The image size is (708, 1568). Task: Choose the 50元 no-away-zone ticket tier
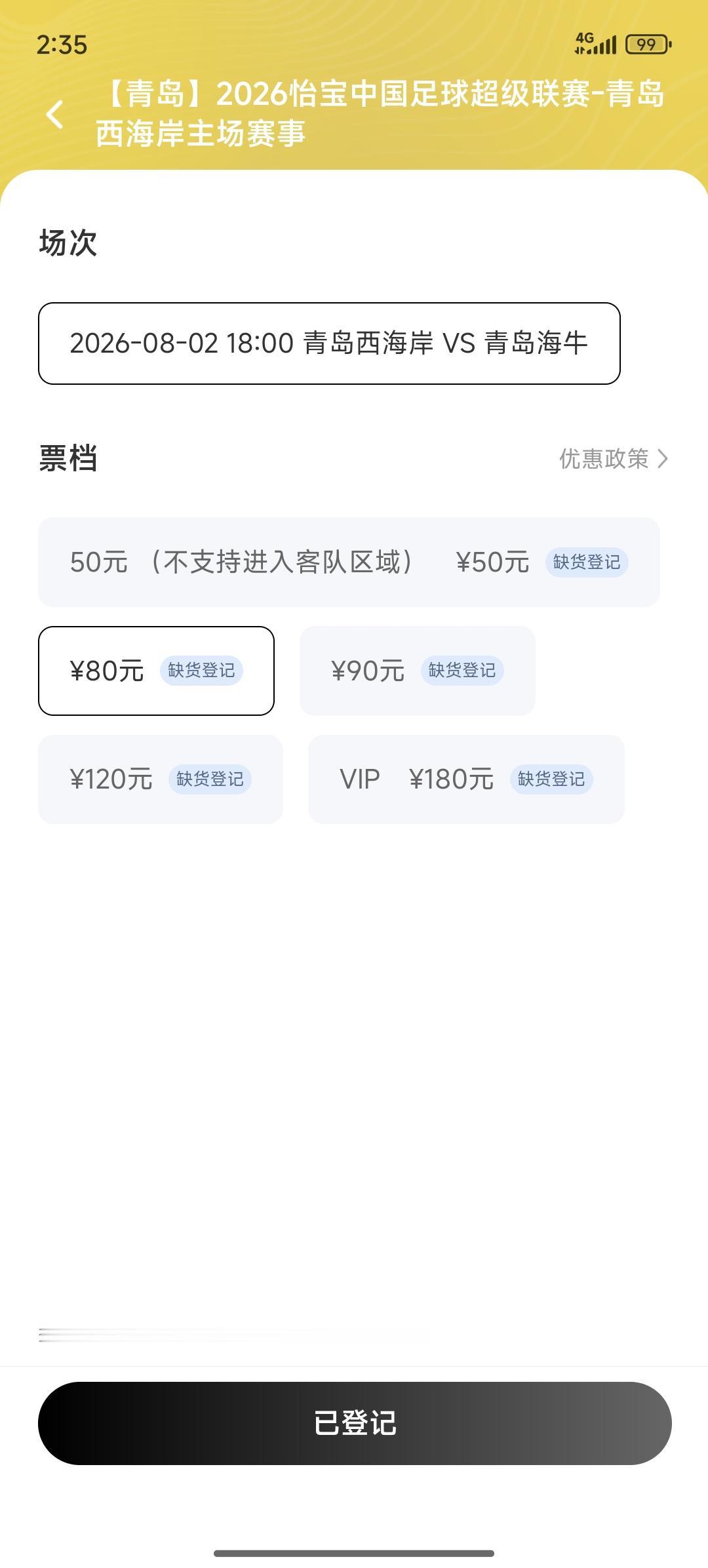tap(349, 562)
